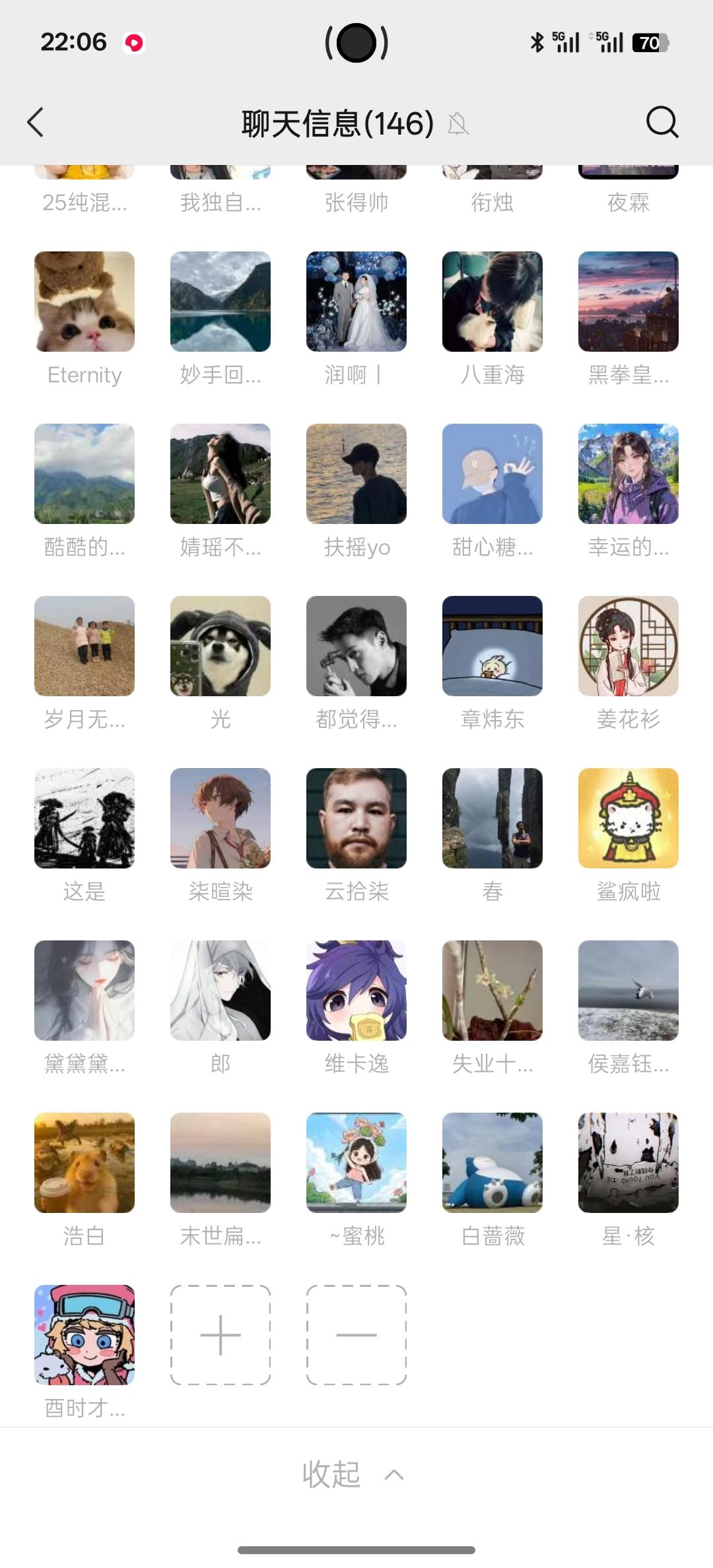The image size is (713, 1568).
Task: Open ~蜜桃 member profile
Action: (356, 1163)
